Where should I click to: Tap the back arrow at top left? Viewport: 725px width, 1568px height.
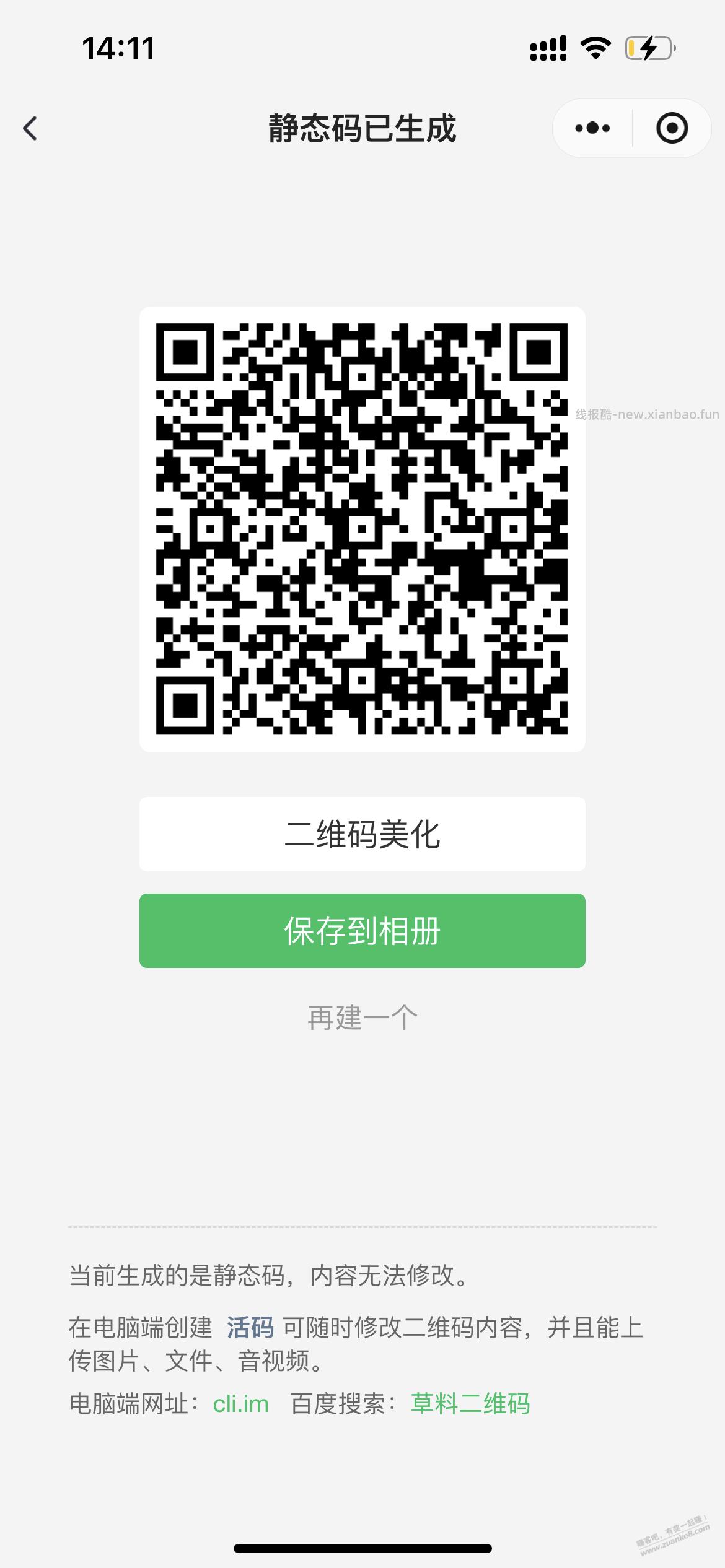click(x=29, y=128)
